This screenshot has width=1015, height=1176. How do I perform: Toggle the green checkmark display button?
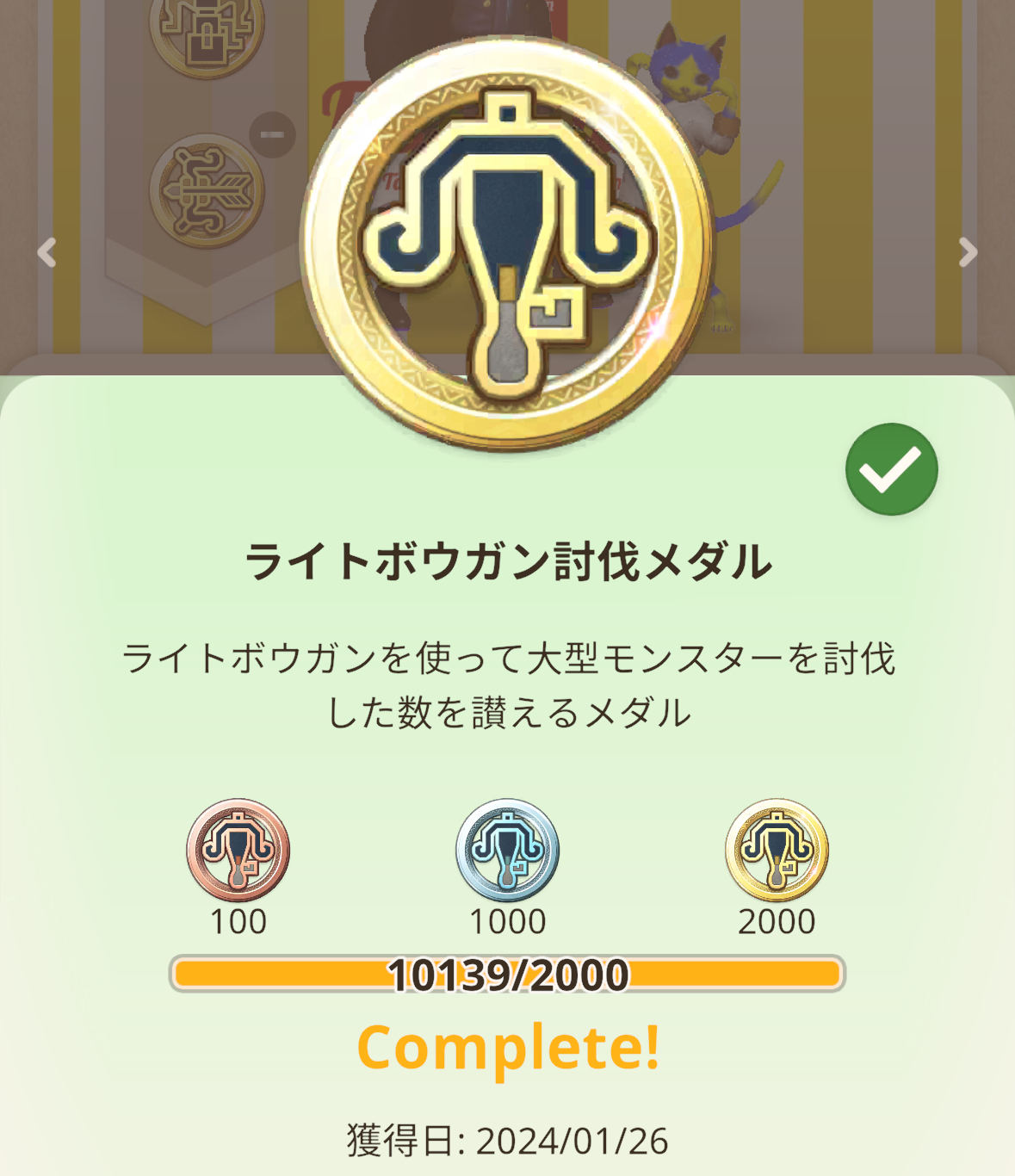891,469
